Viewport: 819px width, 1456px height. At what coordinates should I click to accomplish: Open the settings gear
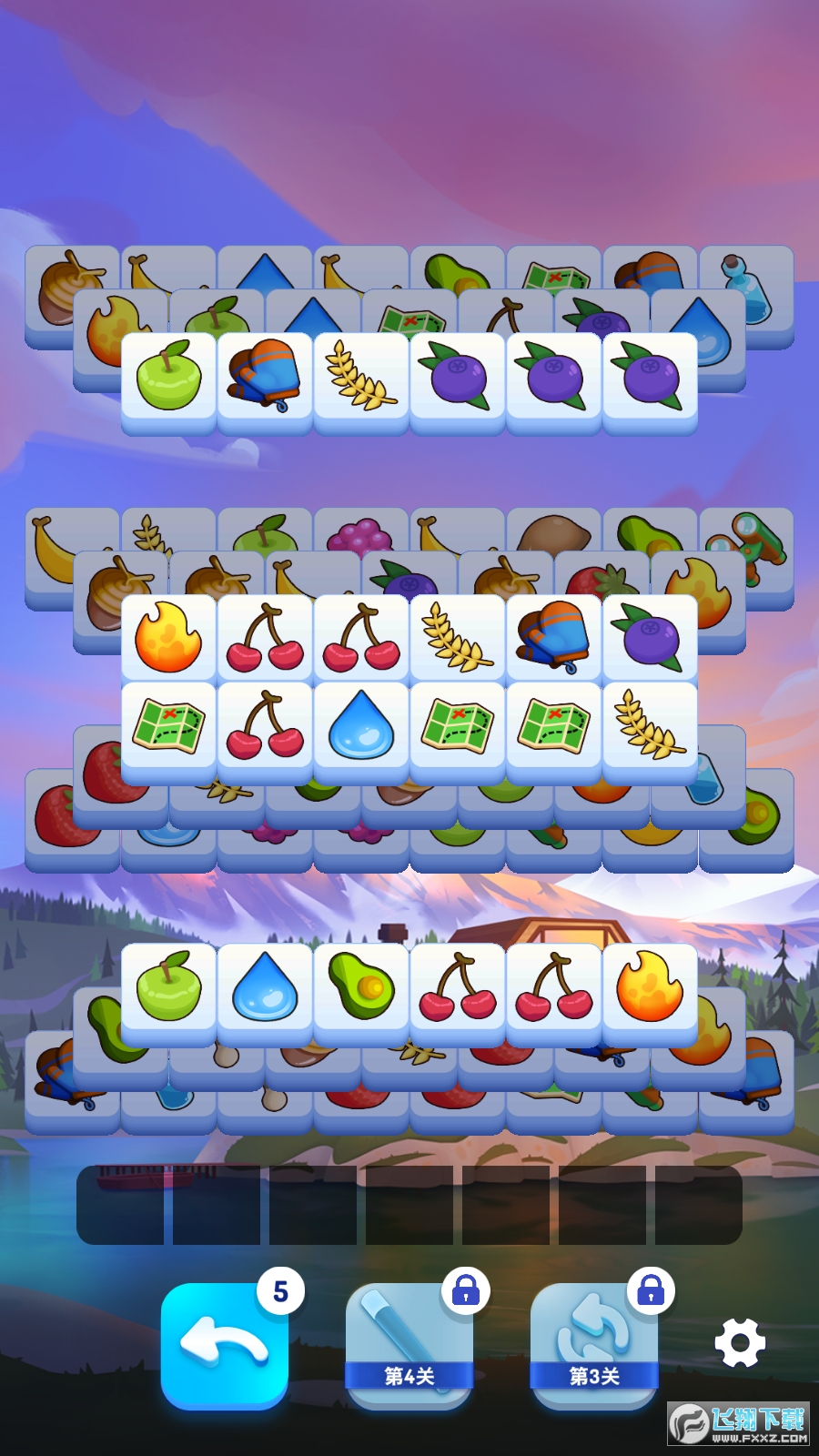(740, 1343)
